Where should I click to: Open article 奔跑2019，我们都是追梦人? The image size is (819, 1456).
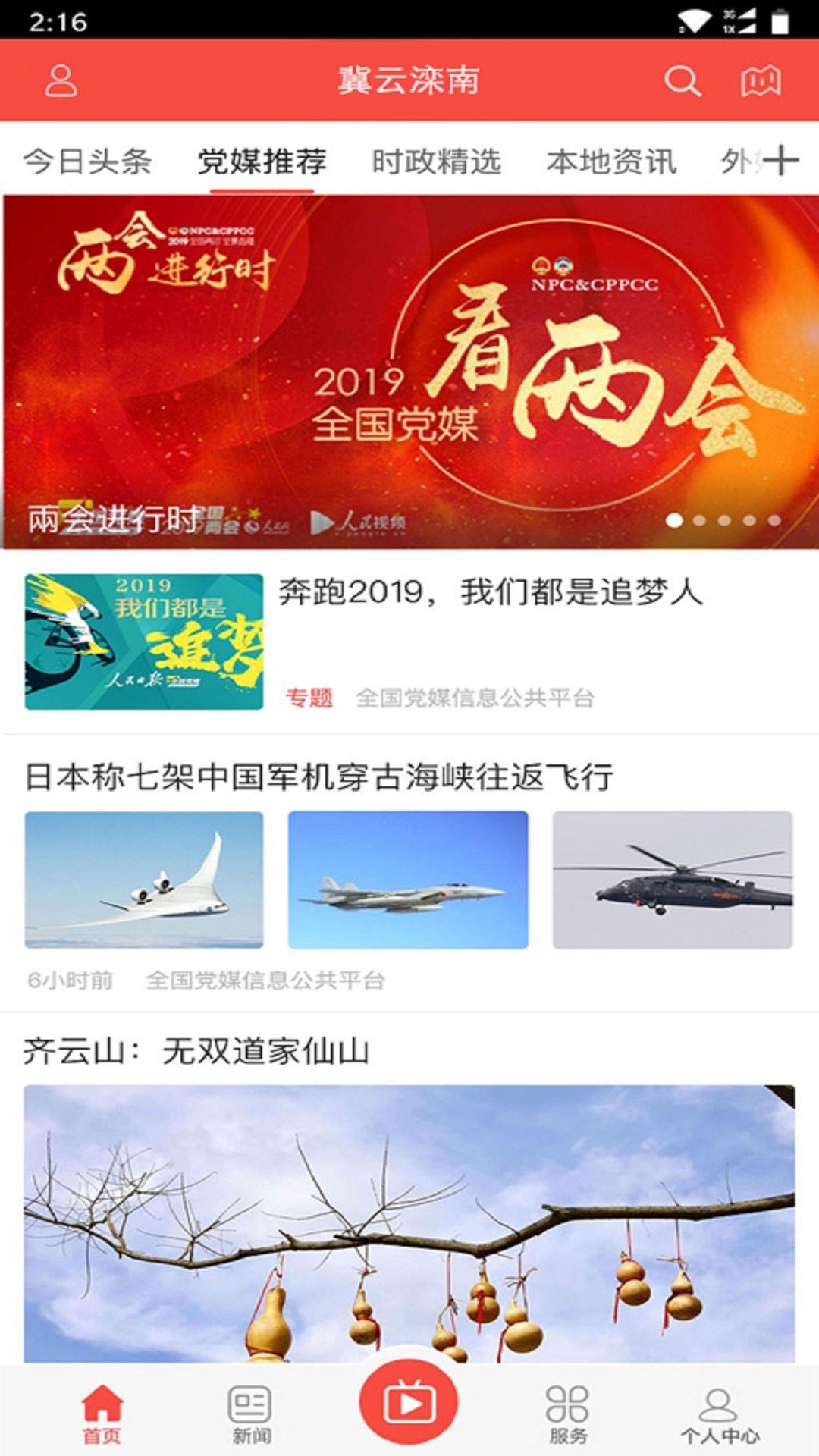490,592
